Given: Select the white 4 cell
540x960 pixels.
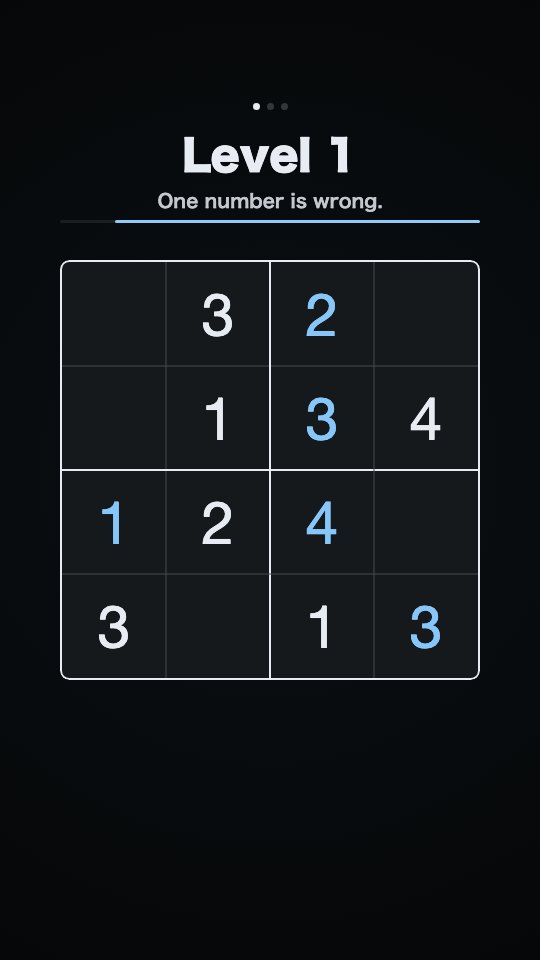Looking at the screenshot, I should [x=426, y=418].
